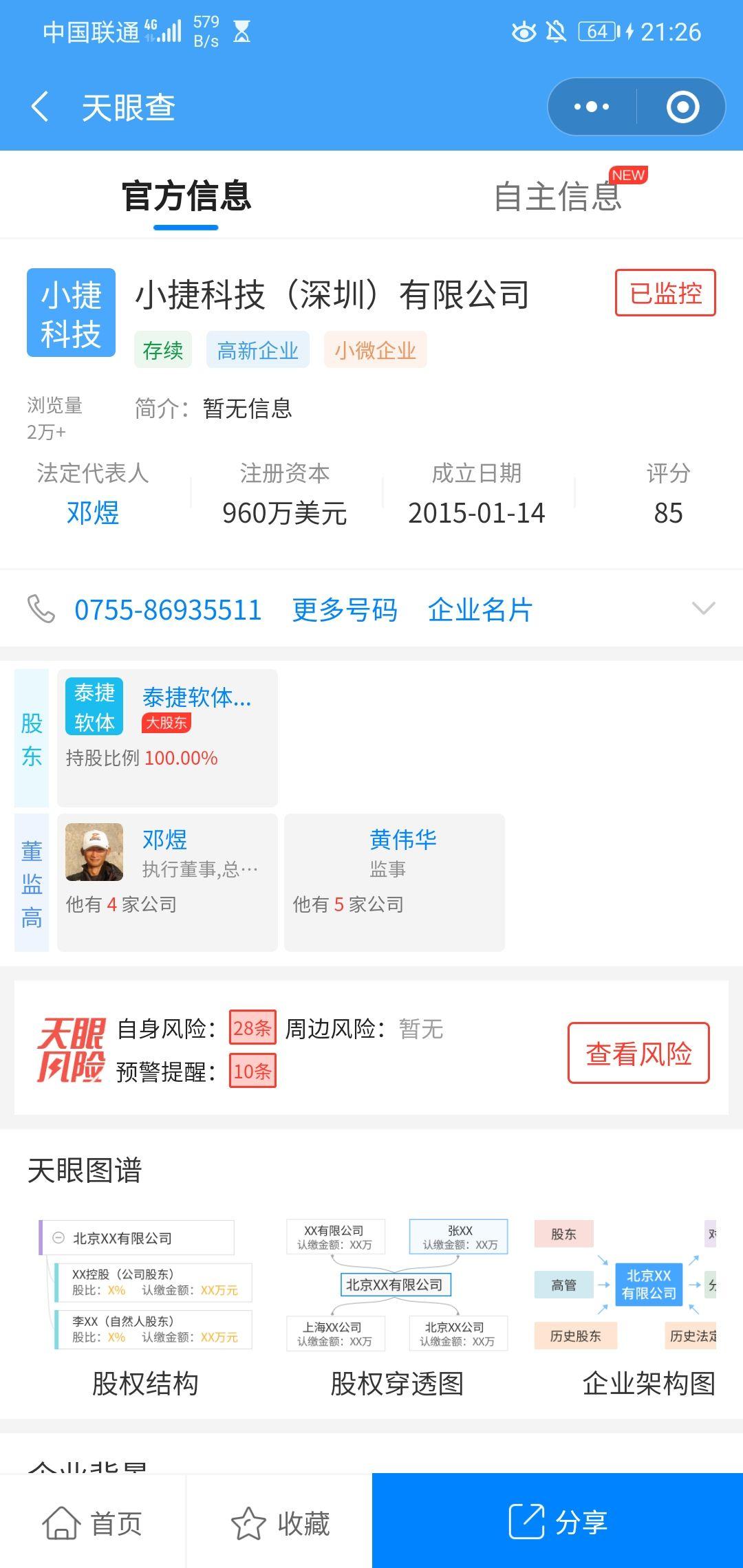The height and width of the screenshot is (1568, 743).
Task: Open legal representative 邓煜 link
Action: click(93, 513)
